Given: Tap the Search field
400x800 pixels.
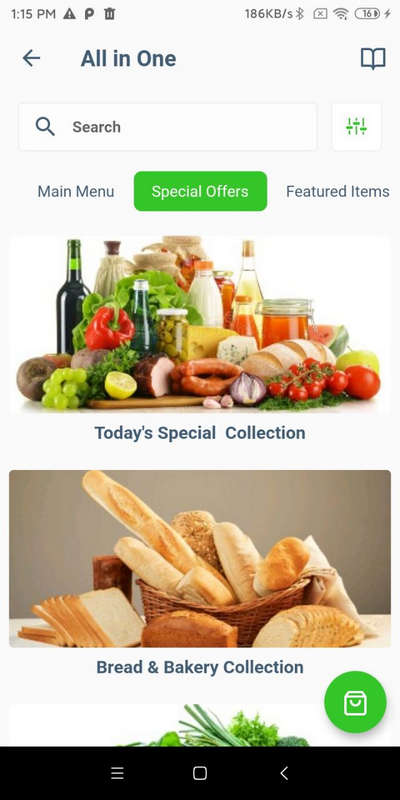Looking at the screenshot, I should (x=168, y=127).
